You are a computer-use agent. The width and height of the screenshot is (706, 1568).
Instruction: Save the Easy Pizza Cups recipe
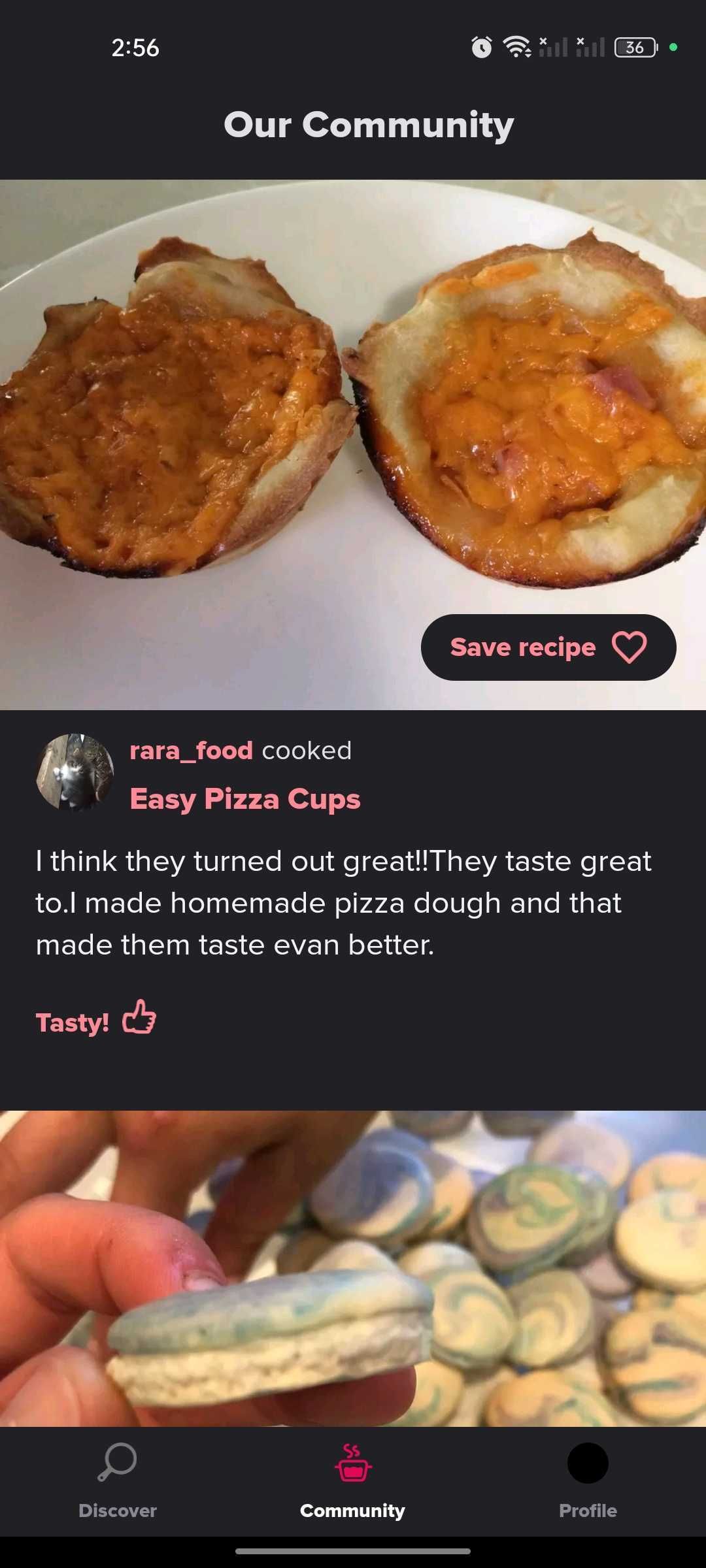coord(548,647)
